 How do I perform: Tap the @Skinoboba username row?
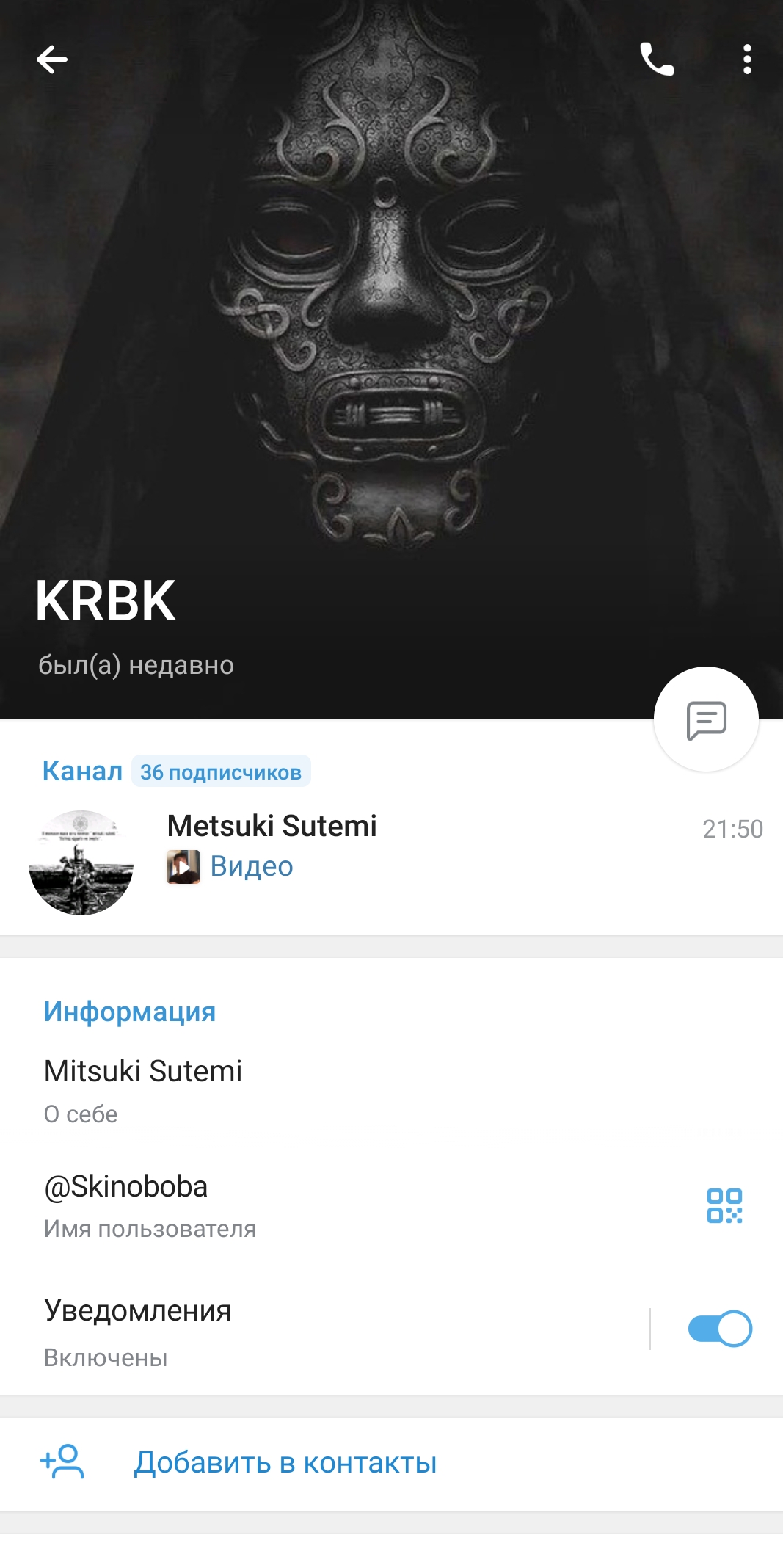294,1205
